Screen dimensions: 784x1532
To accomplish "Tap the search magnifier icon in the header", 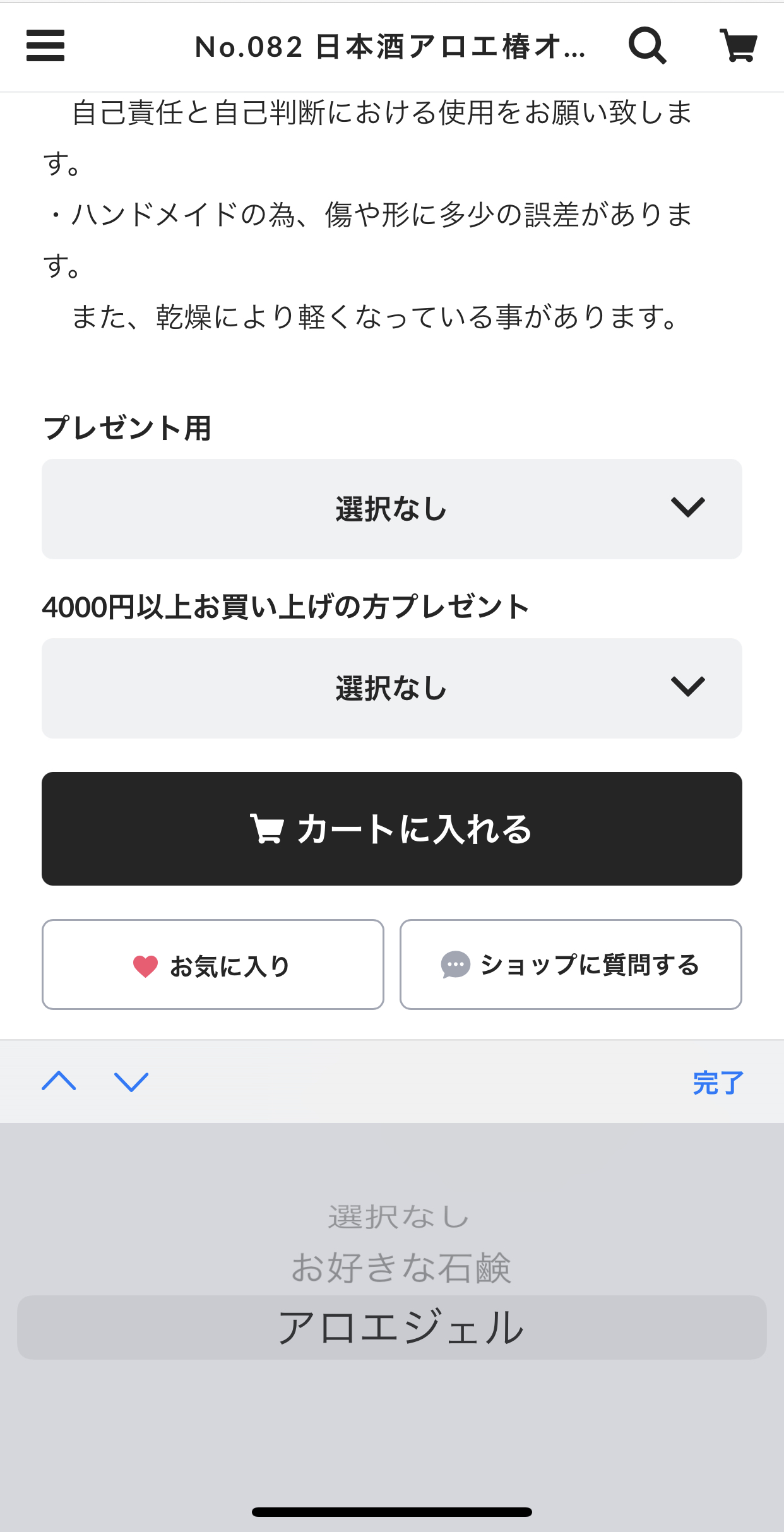I will click(648, 45).
